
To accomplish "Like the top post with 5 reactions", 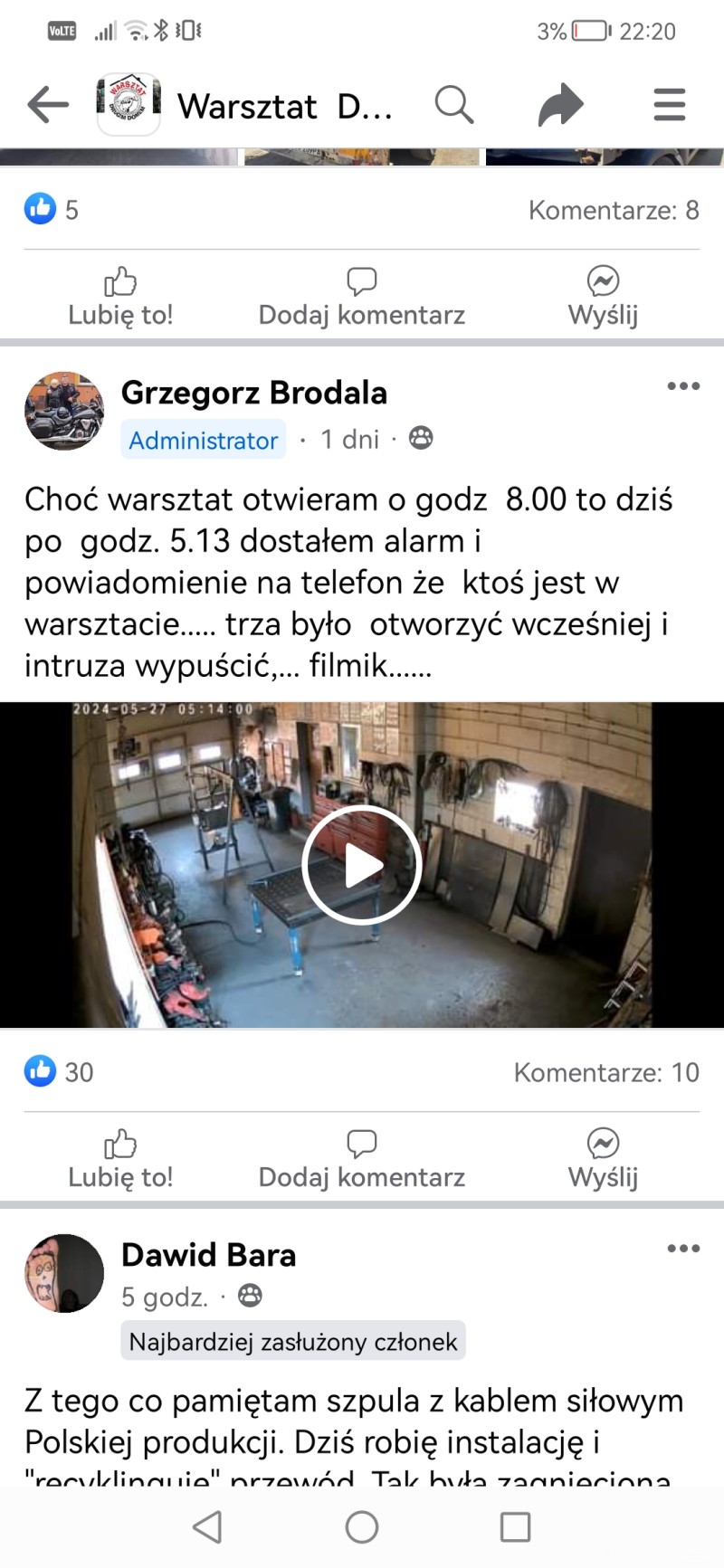I will [x=120, y=297].
